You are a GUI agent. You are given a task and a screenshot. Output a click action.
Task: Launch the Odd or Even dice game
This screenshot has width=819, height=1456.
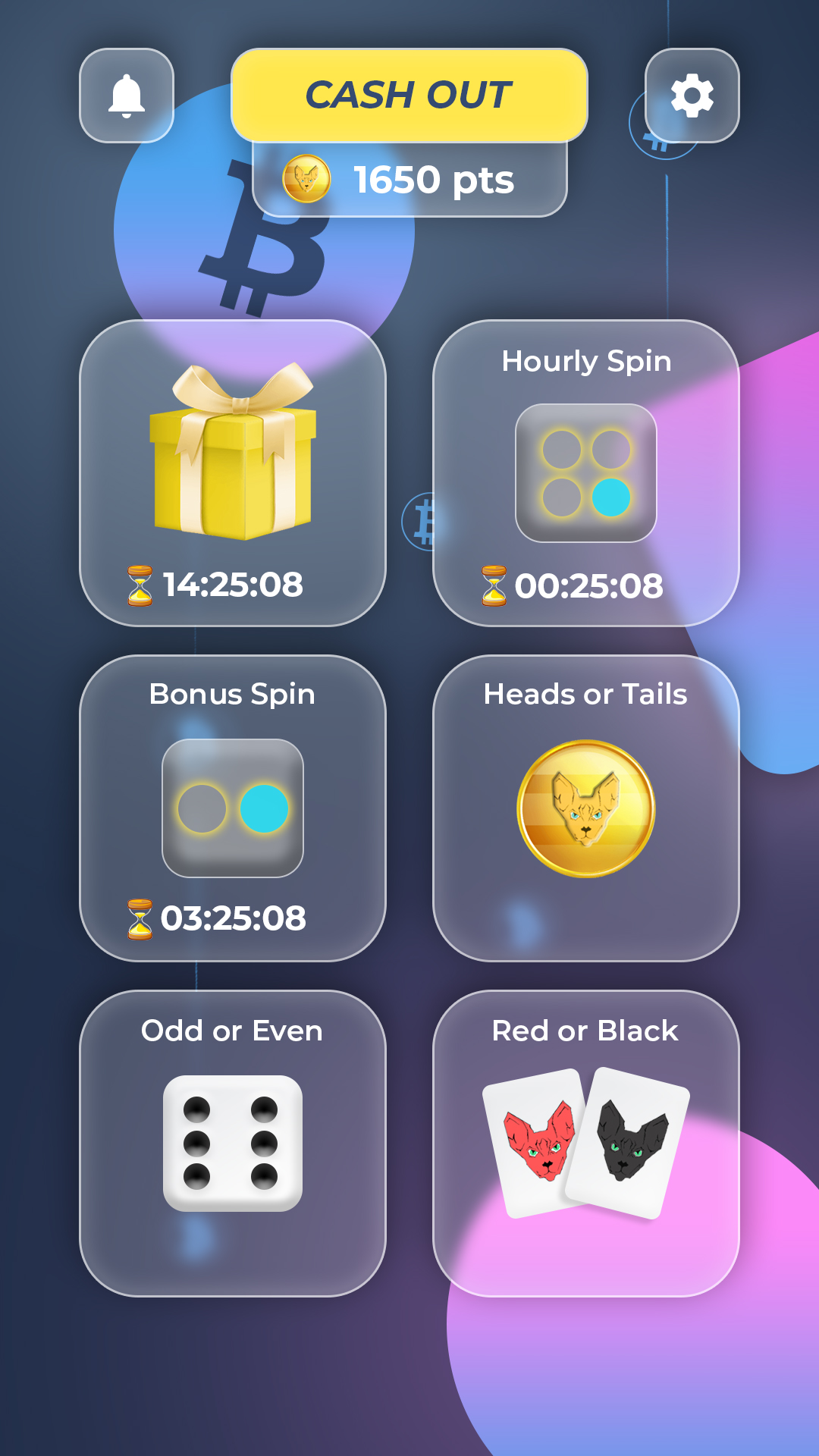point(233,1144)
